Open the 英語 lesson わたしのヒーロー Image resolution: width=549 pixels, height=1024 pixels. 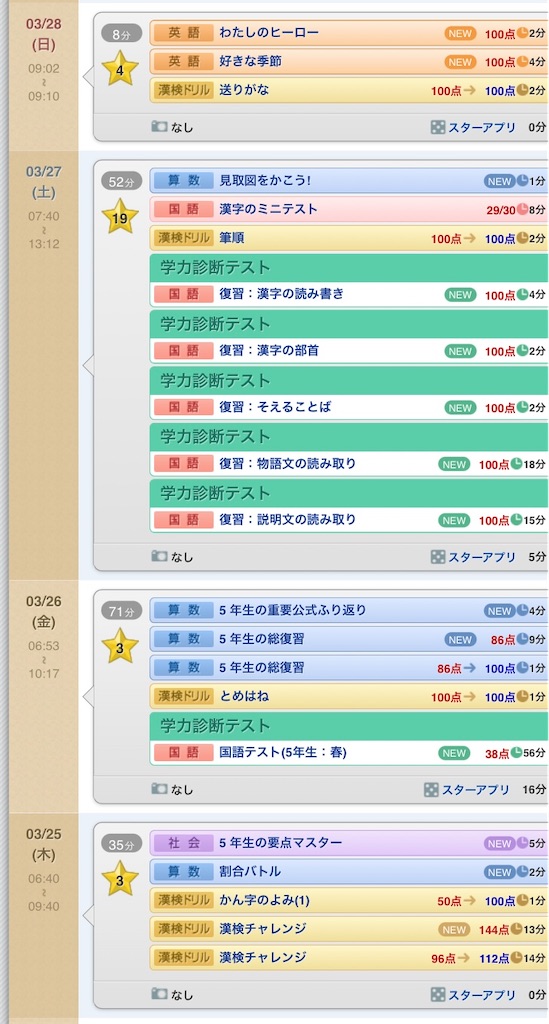click(x=349, y=33)
